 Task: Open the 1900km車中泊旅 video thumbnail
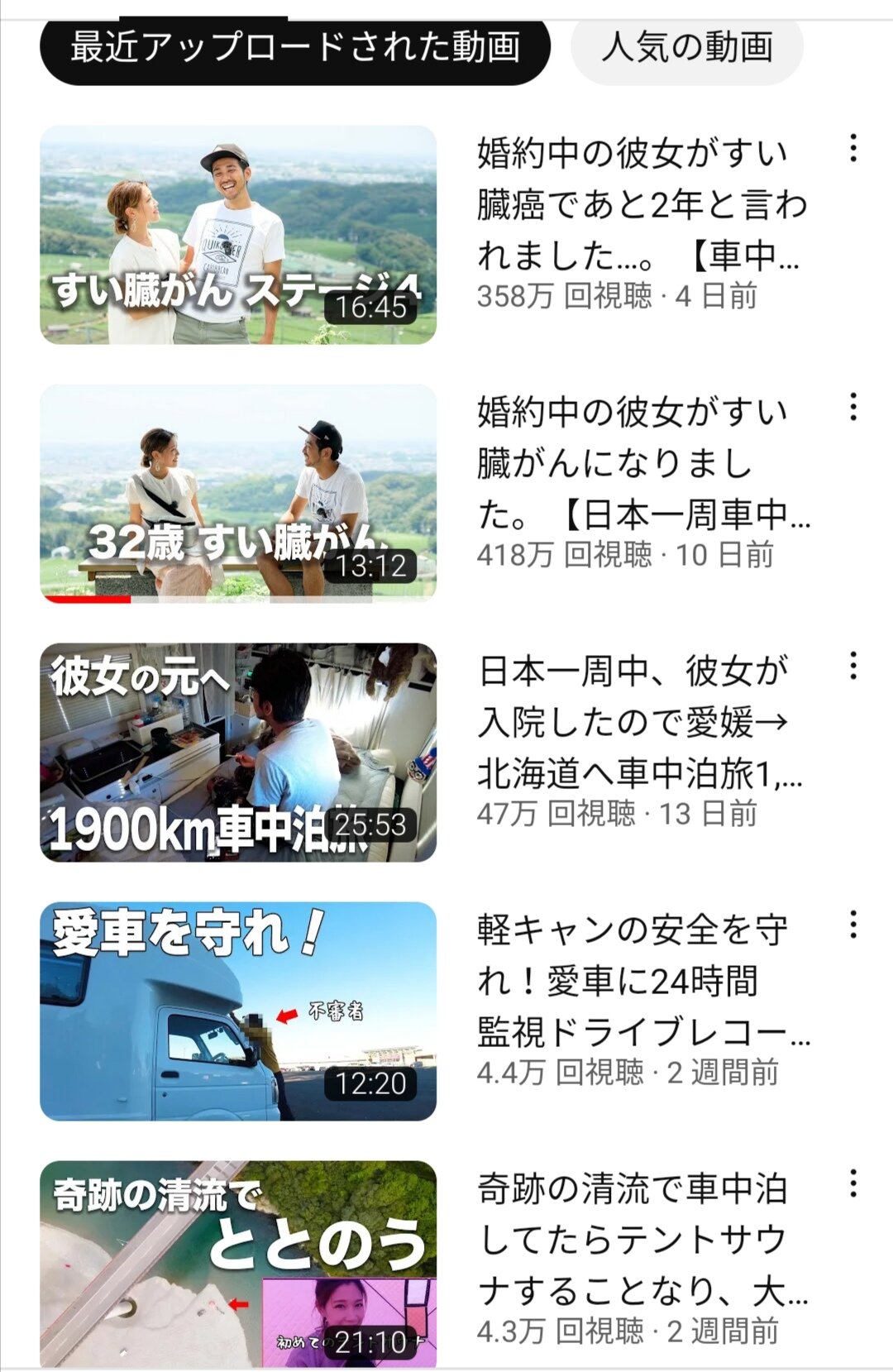tap(238, 753)
